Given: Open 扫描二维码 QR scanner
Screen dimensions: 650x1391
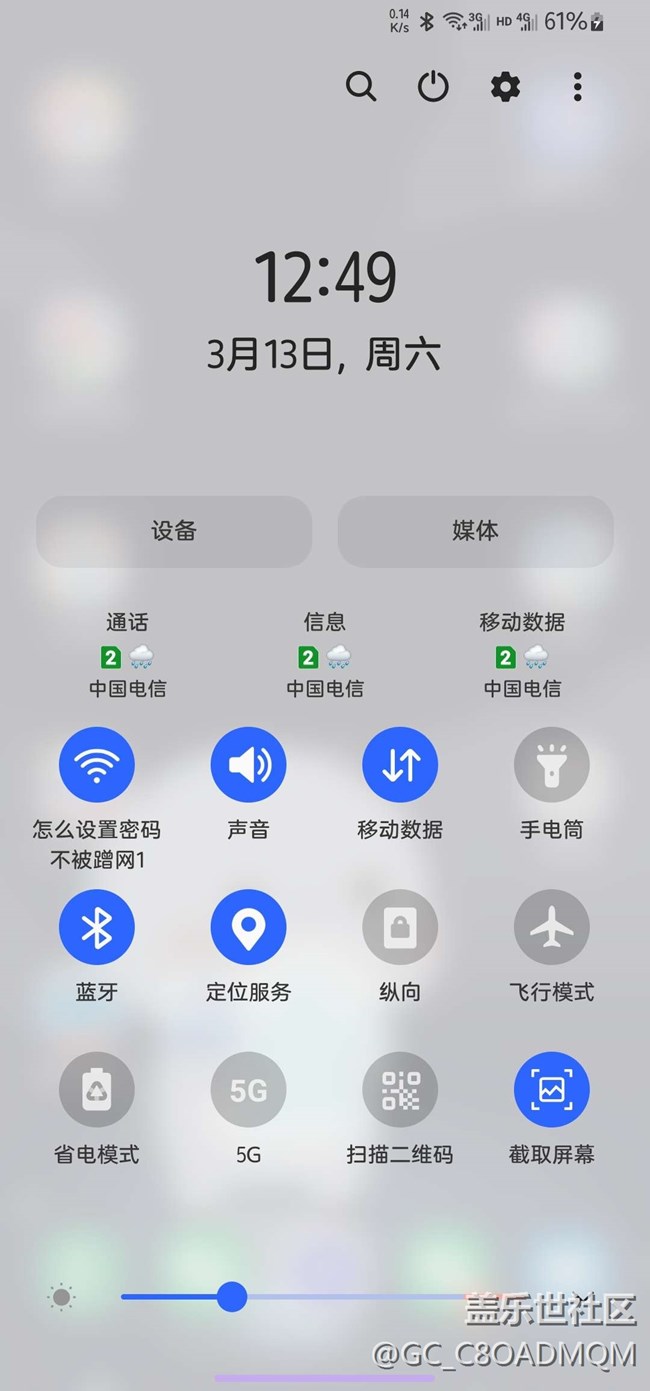Looking at the screenshot, I should (x=400, y=1090).
